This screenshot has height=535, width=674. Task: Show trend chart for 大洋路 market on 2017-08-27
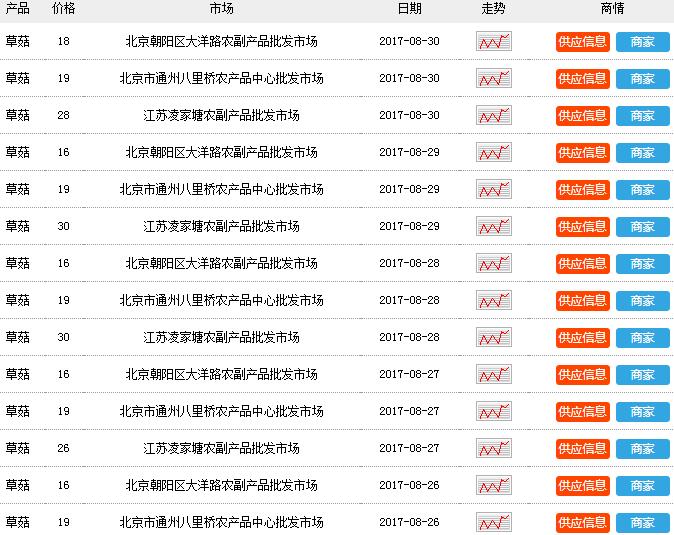point(494,375)
